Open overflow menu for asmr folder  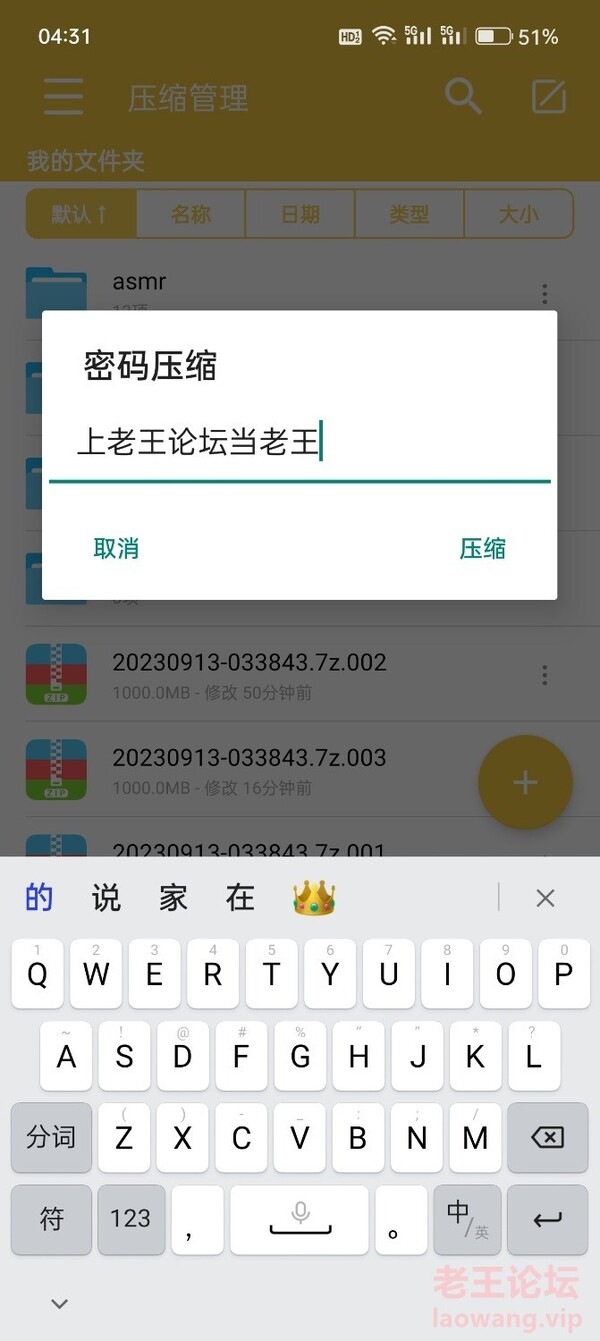coord(545,293)
